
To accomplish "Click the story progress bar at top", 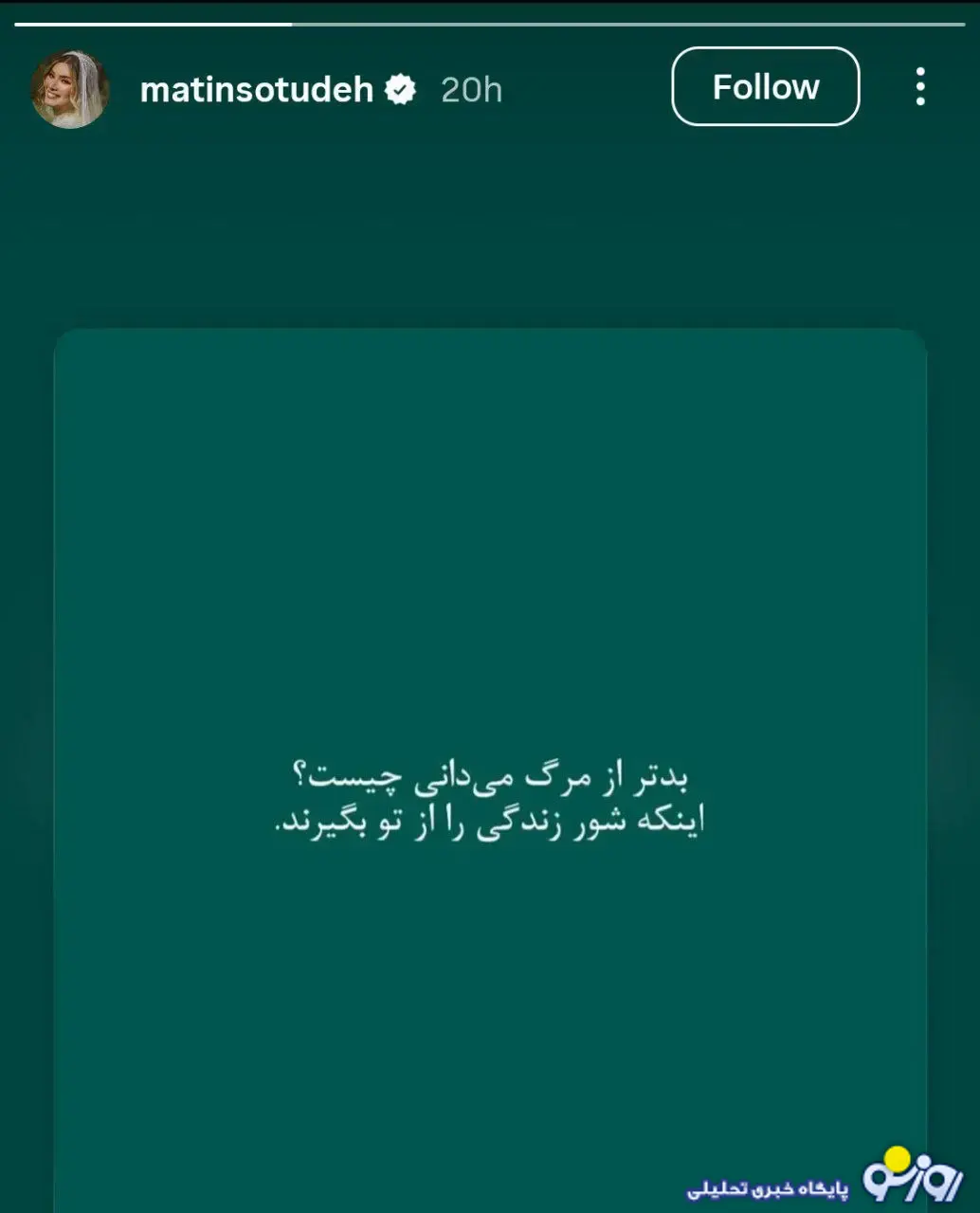I will click(490, 16).
